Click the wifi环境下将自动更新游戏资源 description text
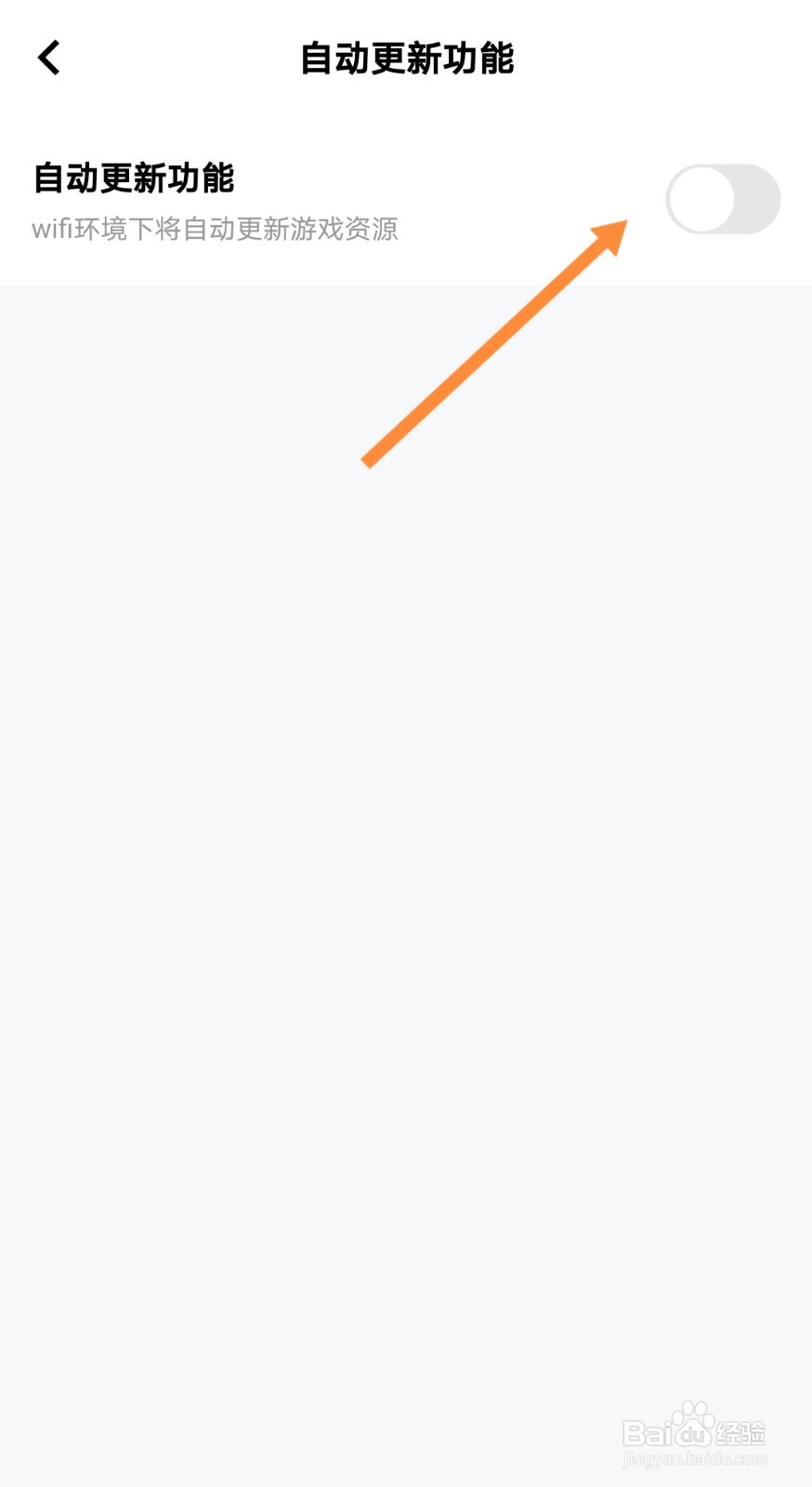 pyautogui.click(x=213, y=230)
